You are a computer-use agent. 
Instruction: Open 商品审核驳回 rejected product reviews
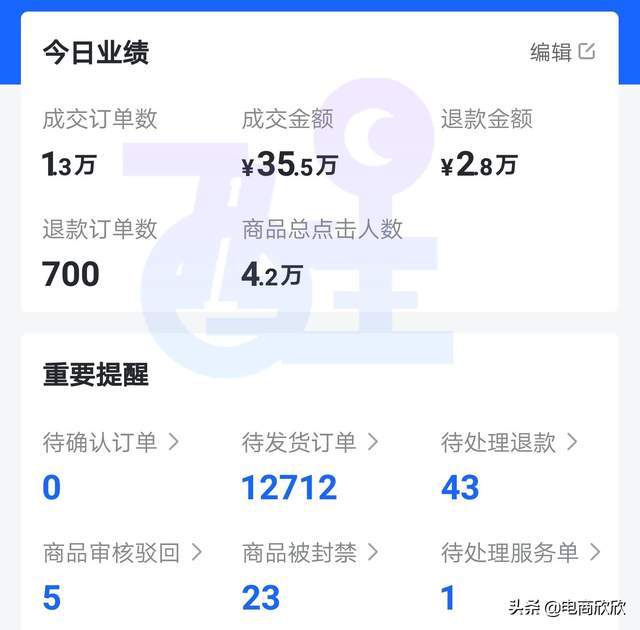click(122, 552)
